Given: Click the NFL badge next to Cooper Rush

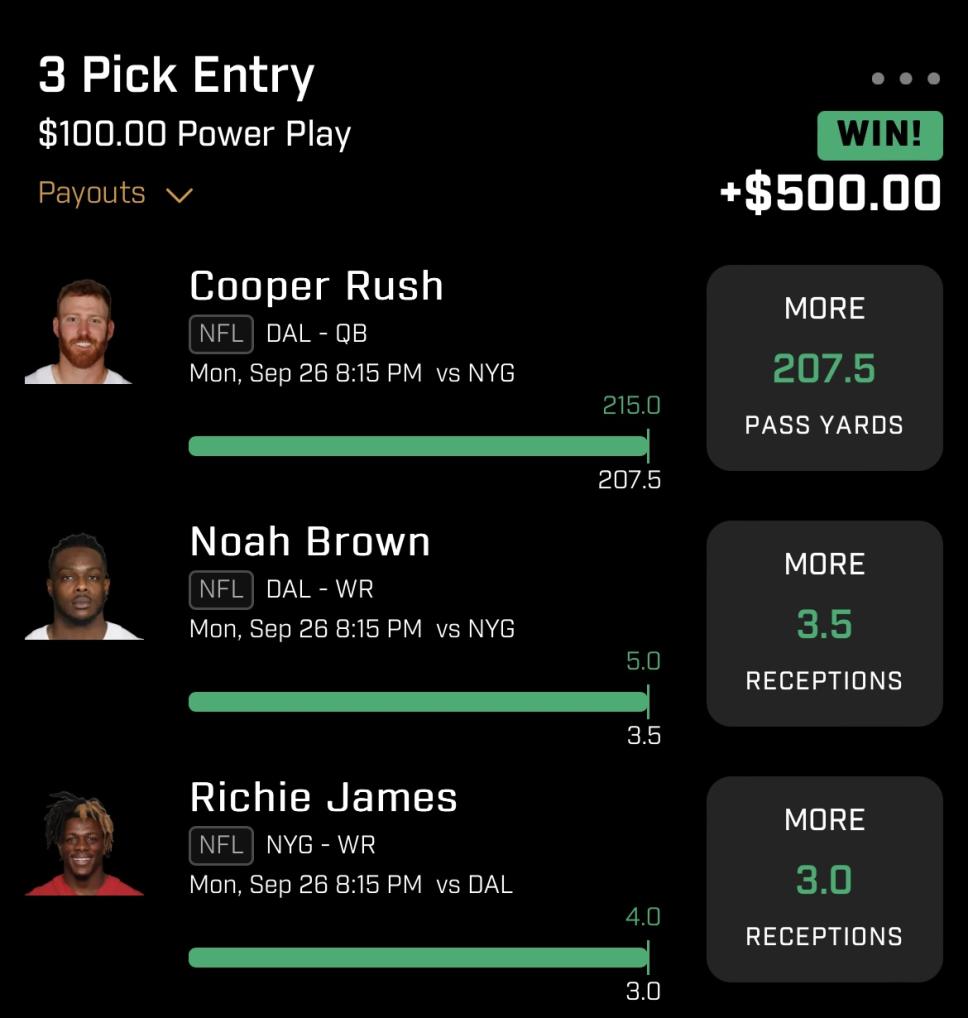Looking at the screenshot, I should pos(220,334).
